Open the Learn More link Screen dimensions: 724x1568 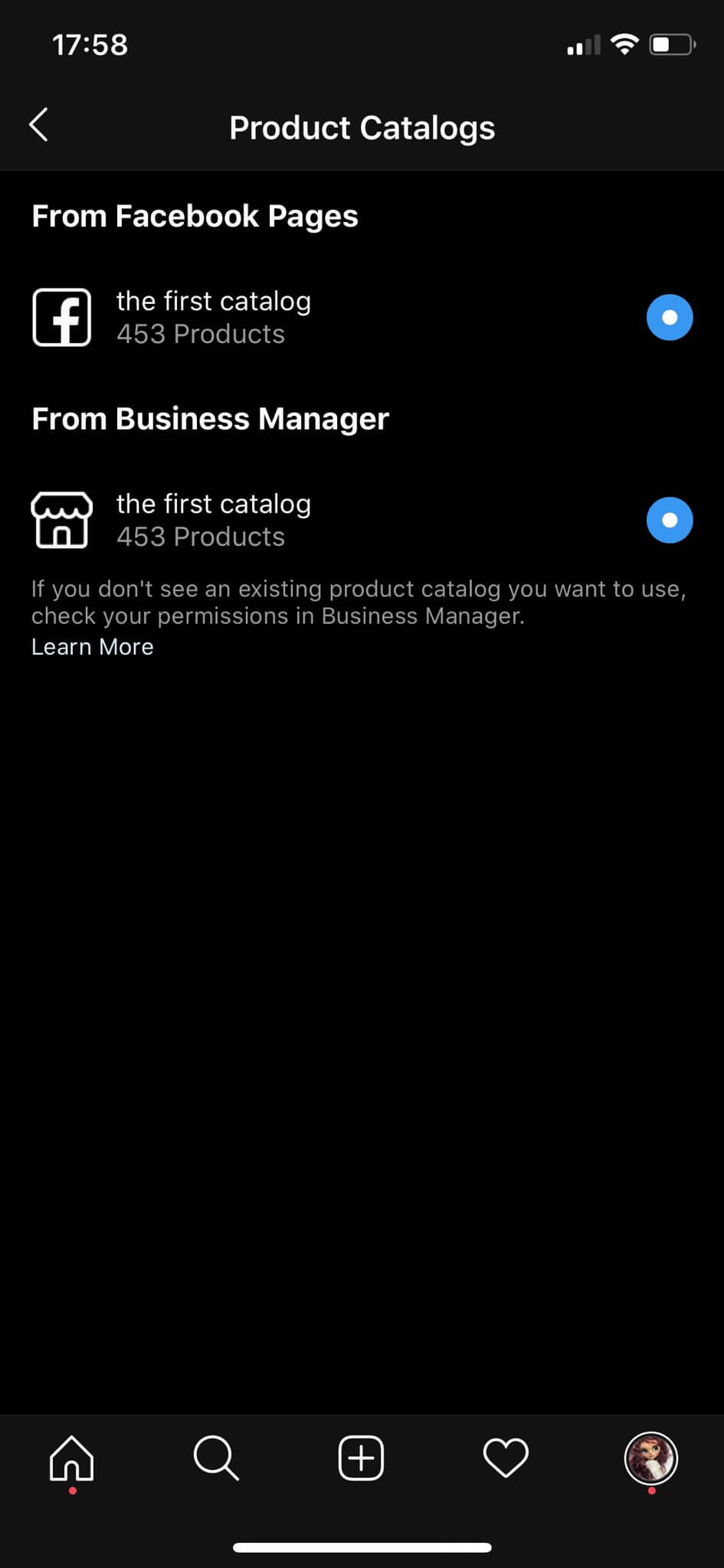(93, 647)
